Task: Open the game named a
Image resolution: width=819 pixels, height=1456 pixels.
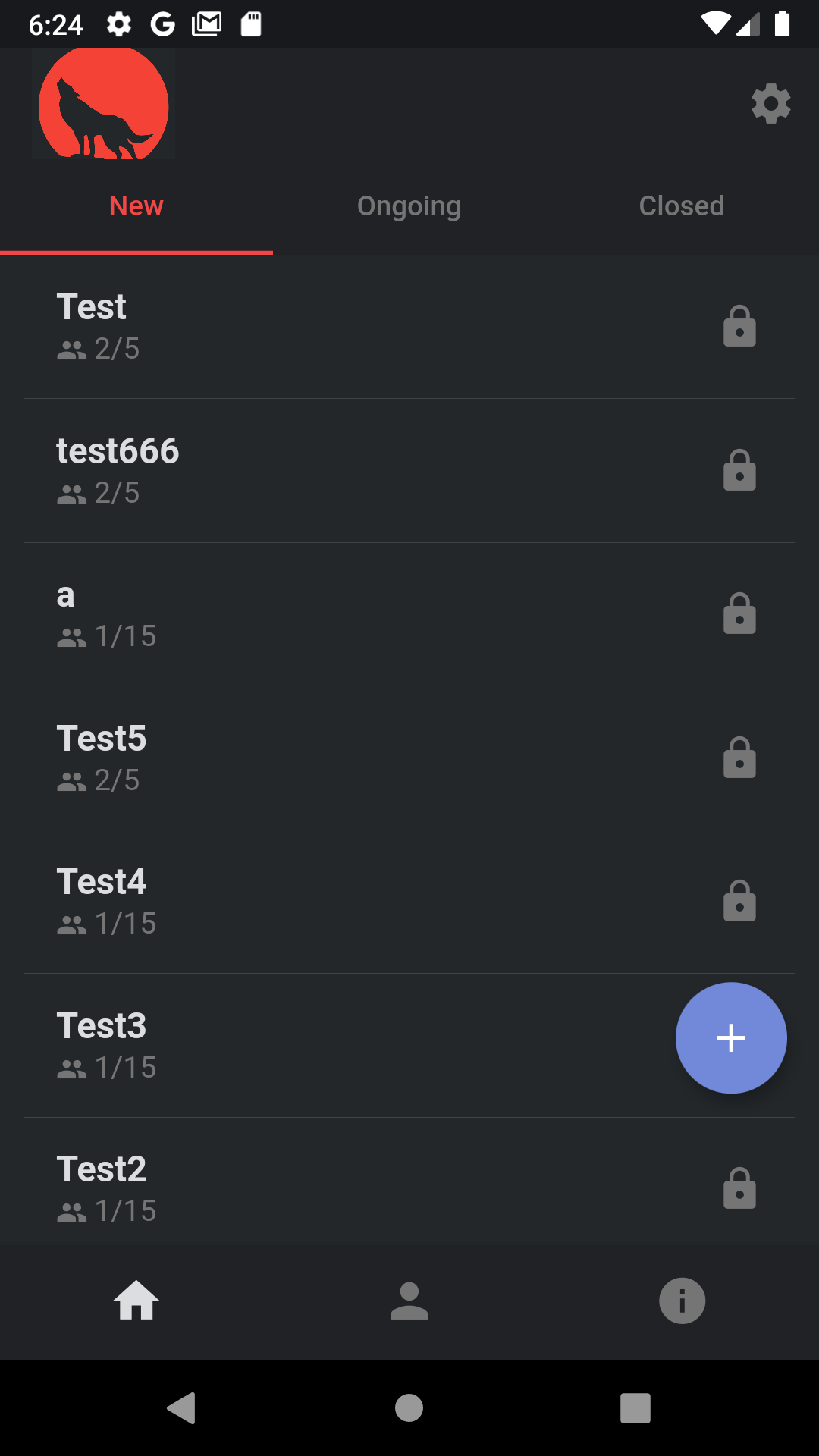Action: pos(409,614)
